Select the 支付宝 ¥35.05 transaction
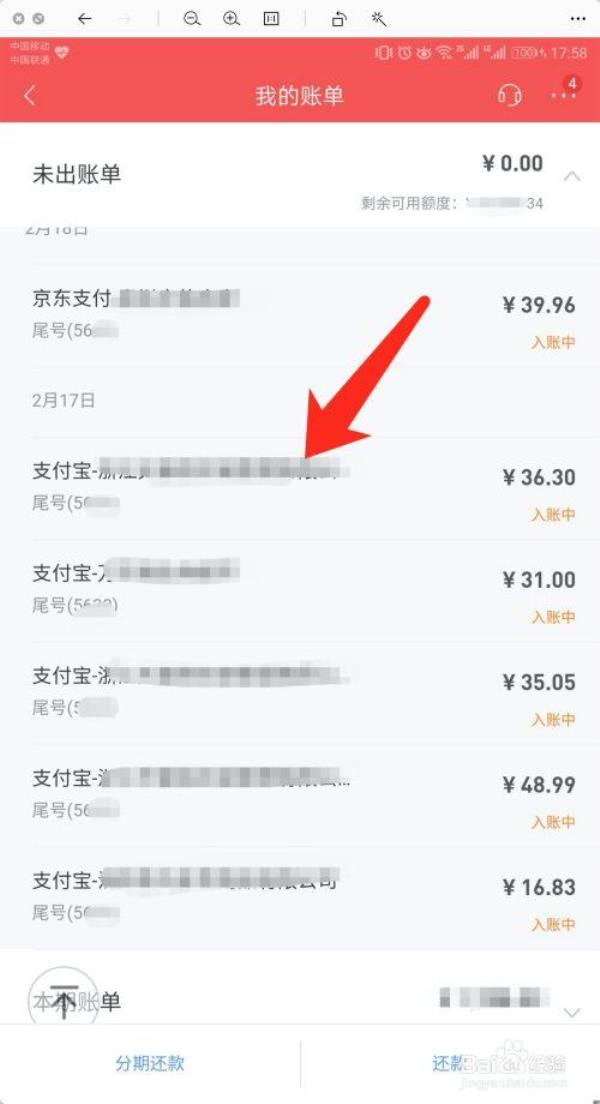The width and height of the screenshot is (600, 1104). click(x=300, y=693)
